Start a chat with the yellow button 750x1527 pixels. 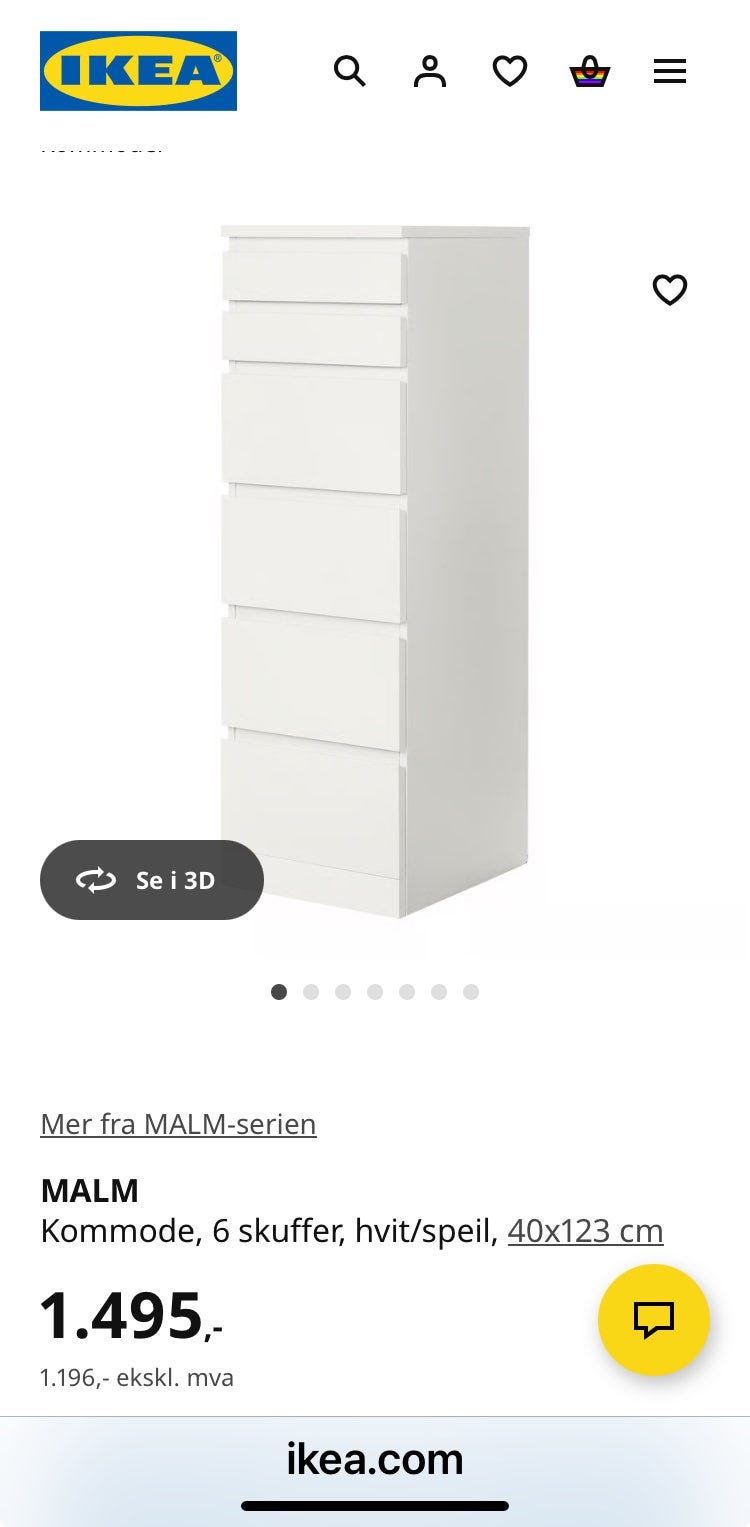(x=654, y=1320)
